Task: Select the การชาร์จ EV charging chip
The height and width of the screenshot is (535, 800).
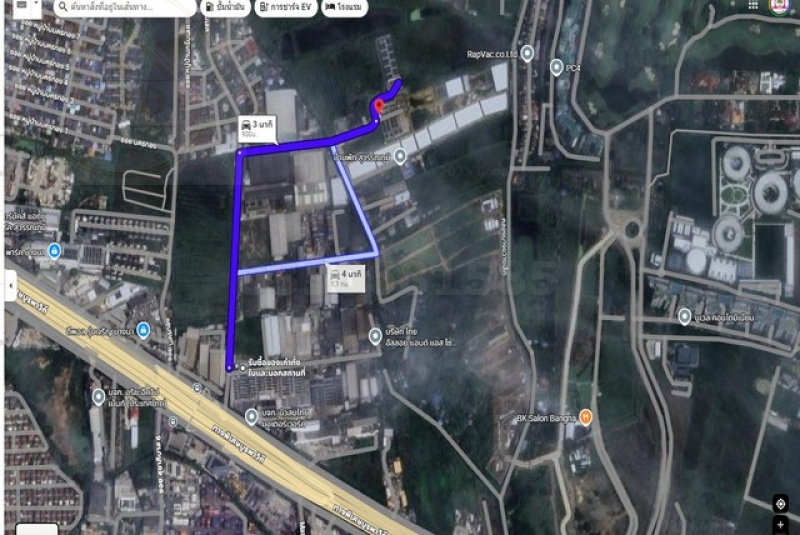Action: (x=286, y=7)
